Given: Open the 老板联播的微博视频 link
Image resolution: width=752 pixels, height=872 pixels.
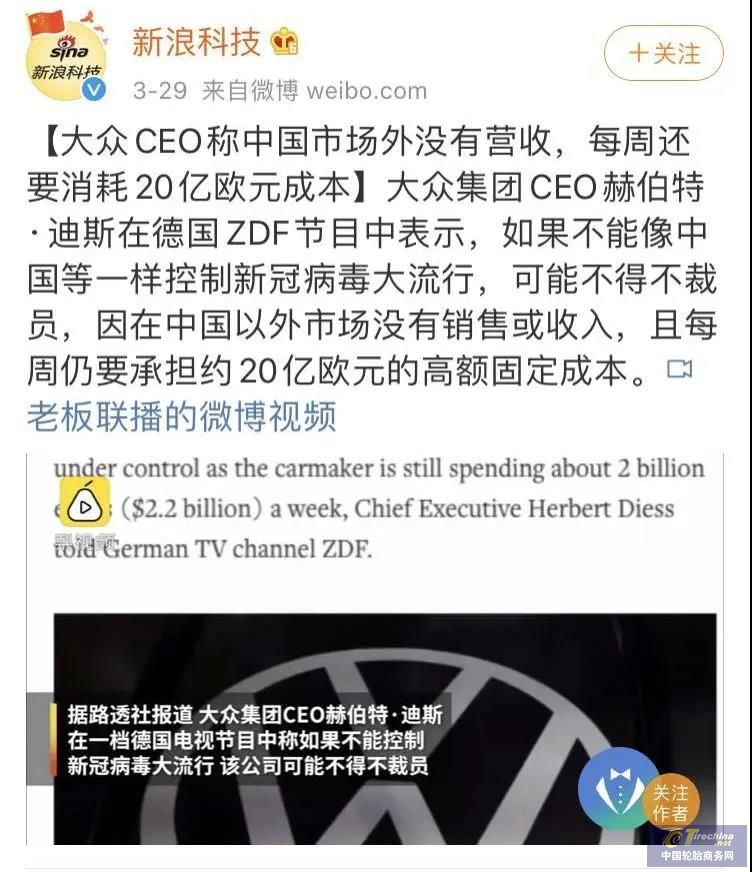Looking at the screenshot, I should [x=181, y=415].
